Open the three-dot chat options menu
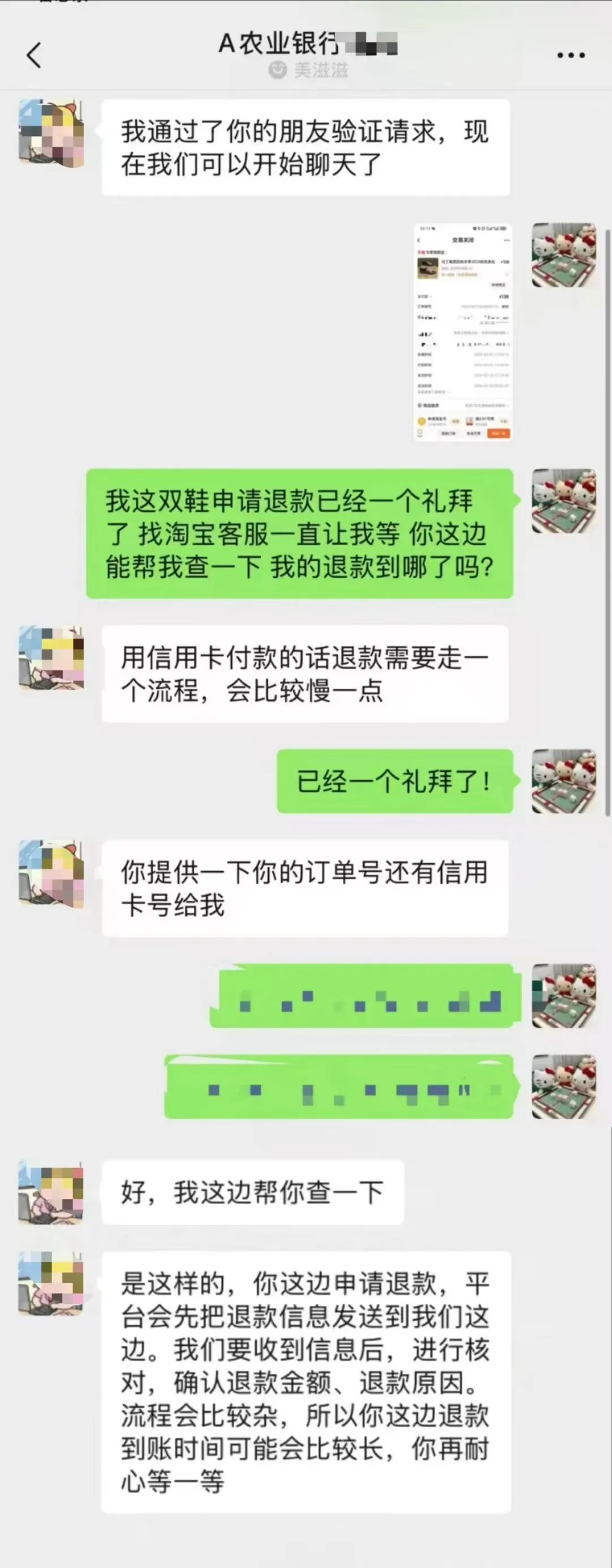The image size is (612, 1568). tap(571, 56)
